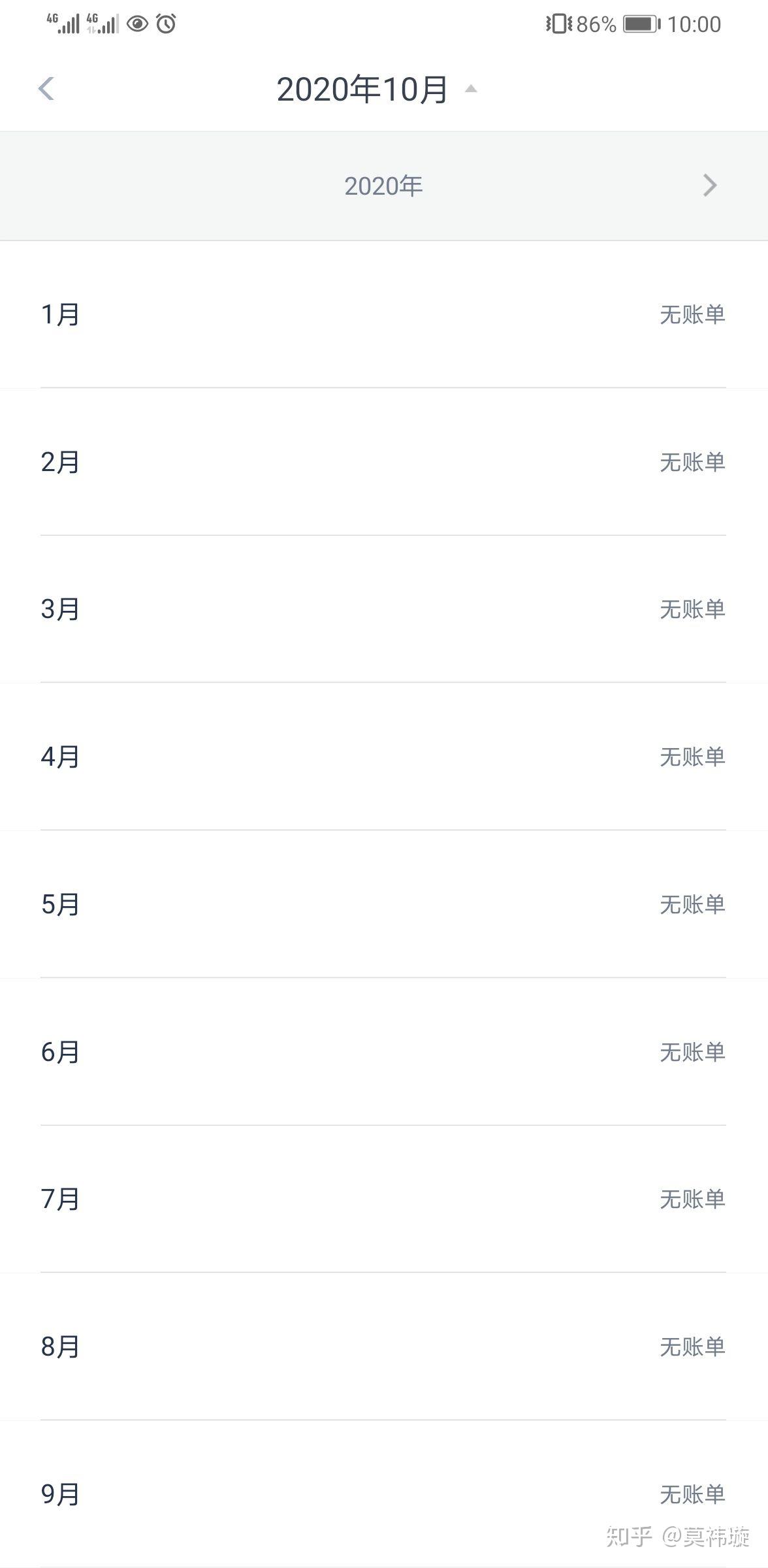Open the 3月 bill entry
The width and height of the screenshot is (768, 1568).
click(383, 609)
